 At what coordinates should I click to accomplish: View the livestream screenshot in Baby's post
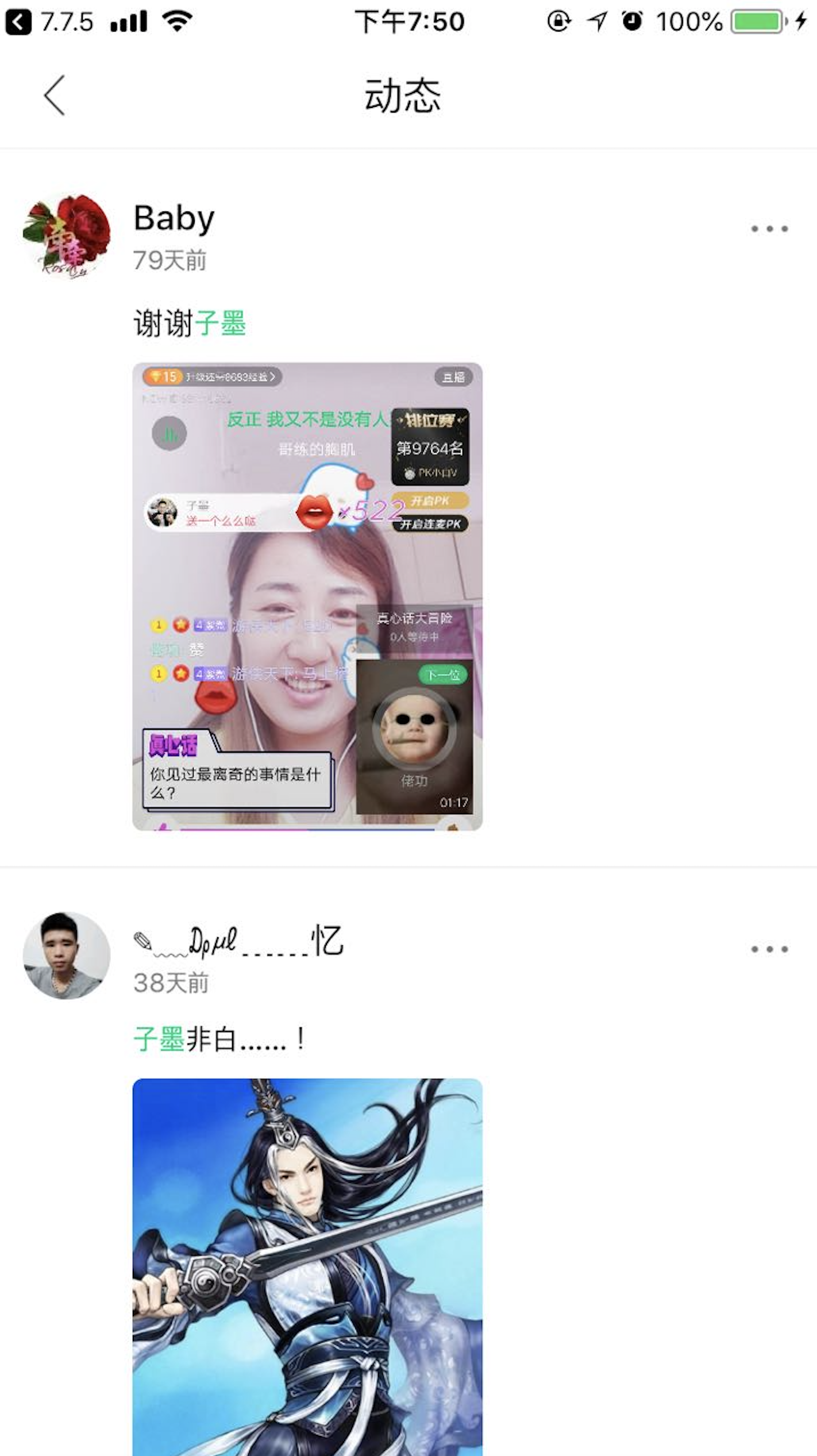tap(307, 596)
